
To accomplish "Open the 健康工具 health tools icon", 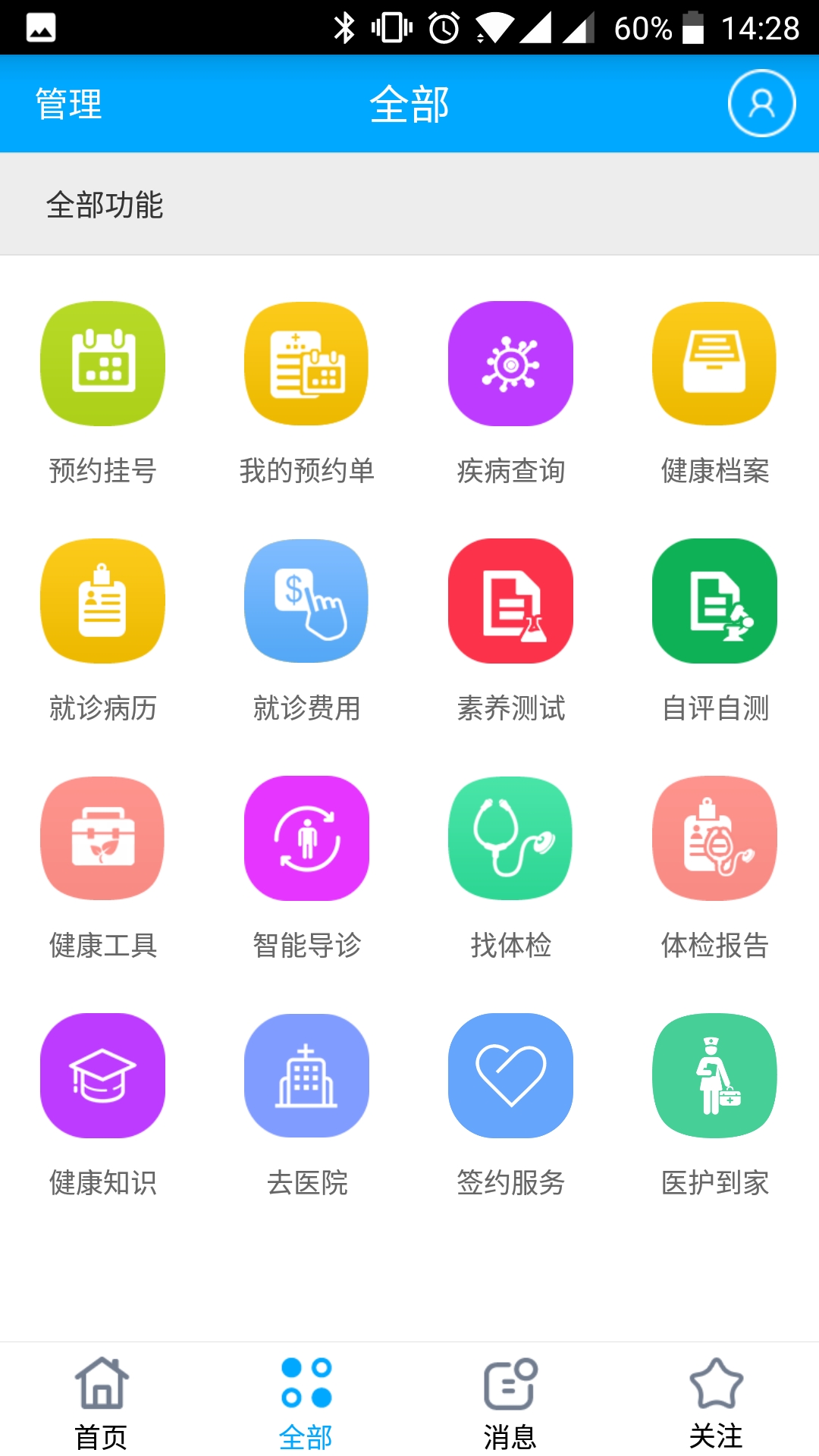I will 103,838.
